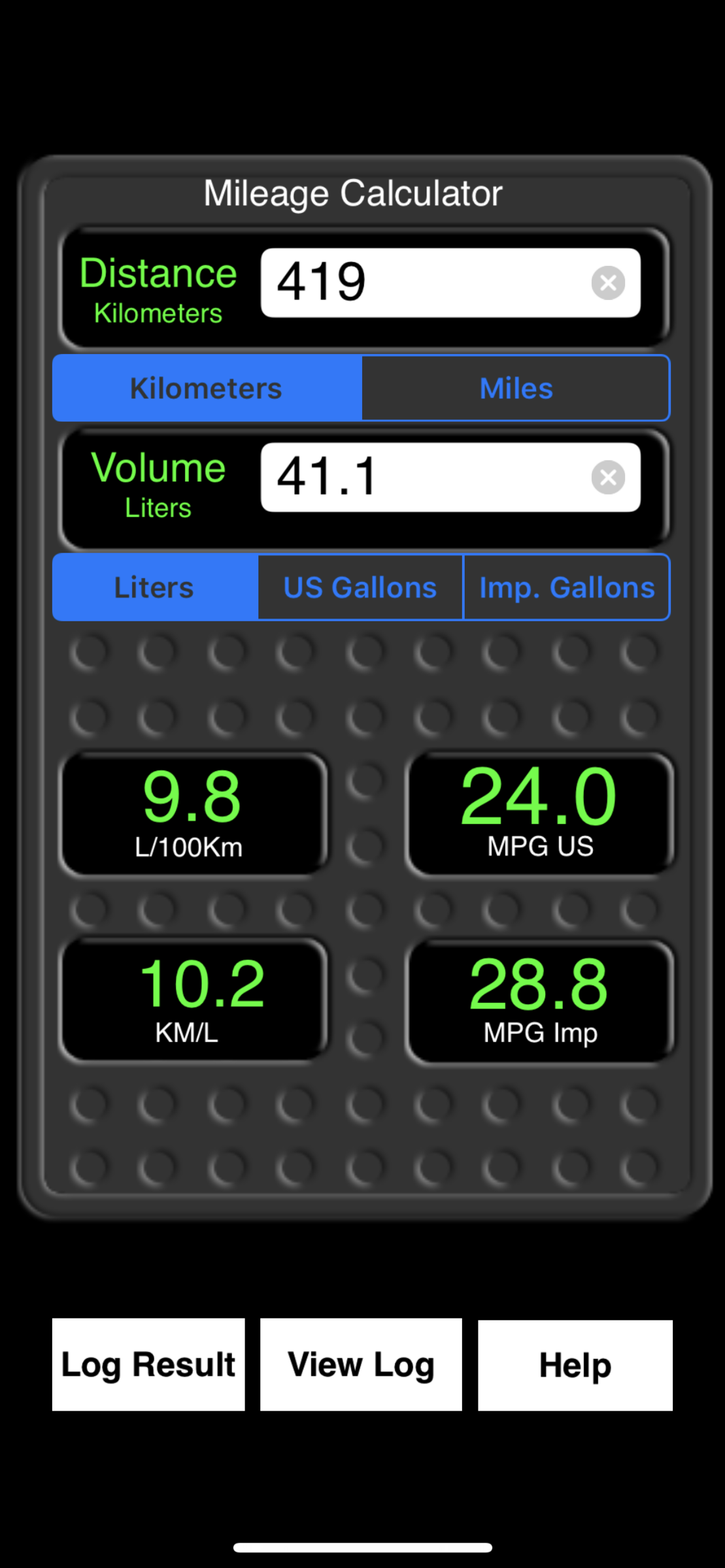Viewport: 725px width, 1568px height.
Task: Select Kilometers as distance unit
Action: (207, 388)
